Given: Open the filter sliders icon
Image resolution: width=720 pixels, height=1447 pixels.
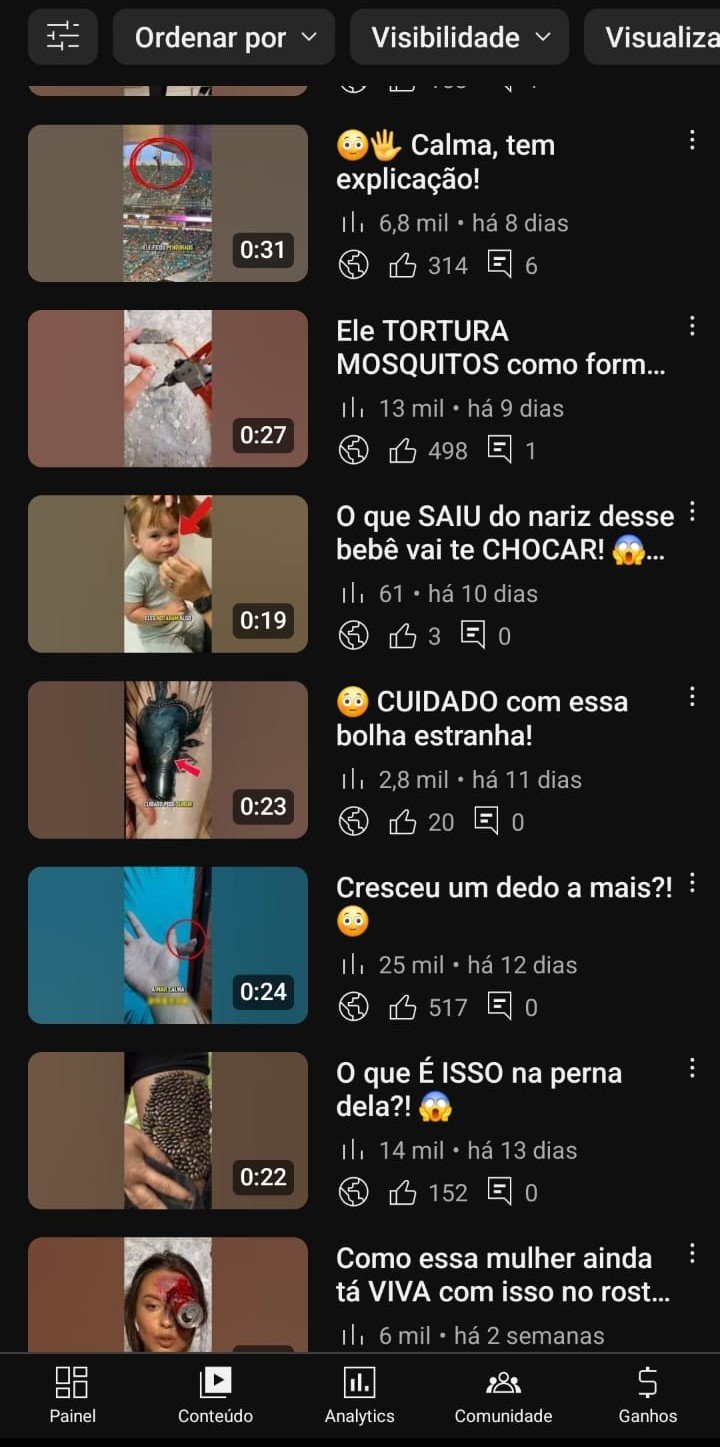Looking at the screenshot, I should pos(63,37).
